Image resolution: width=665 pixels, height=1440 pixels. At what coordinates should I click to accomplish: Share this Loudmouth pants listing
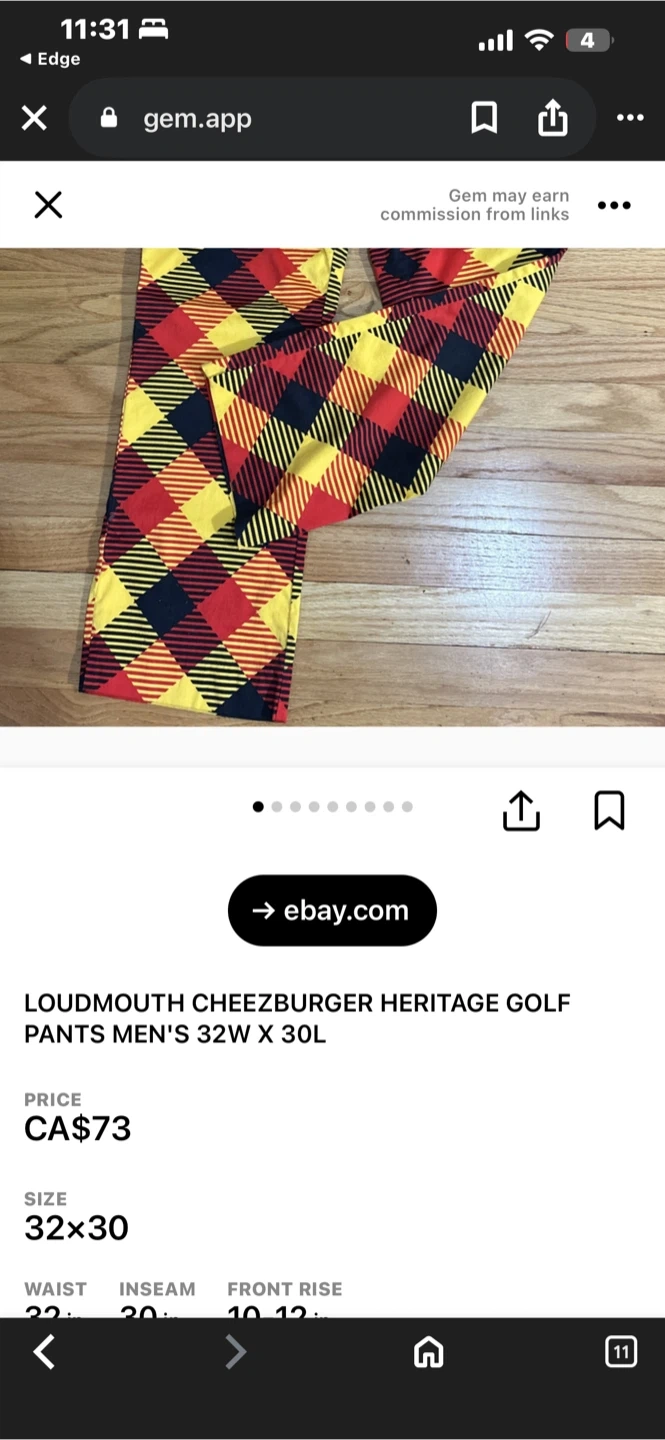pos(521,811)
